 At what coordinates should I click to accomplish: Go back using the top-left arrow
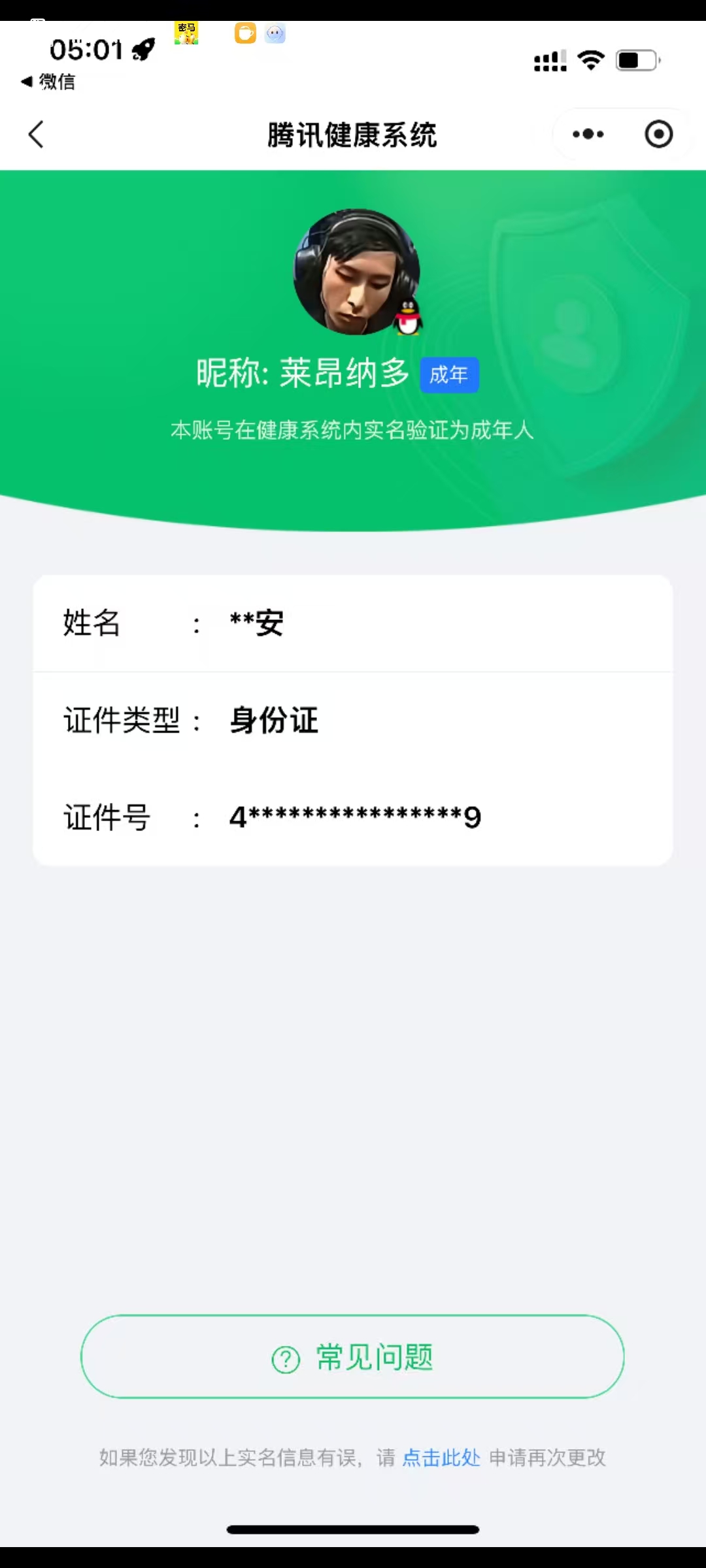(x=37, y=135)
